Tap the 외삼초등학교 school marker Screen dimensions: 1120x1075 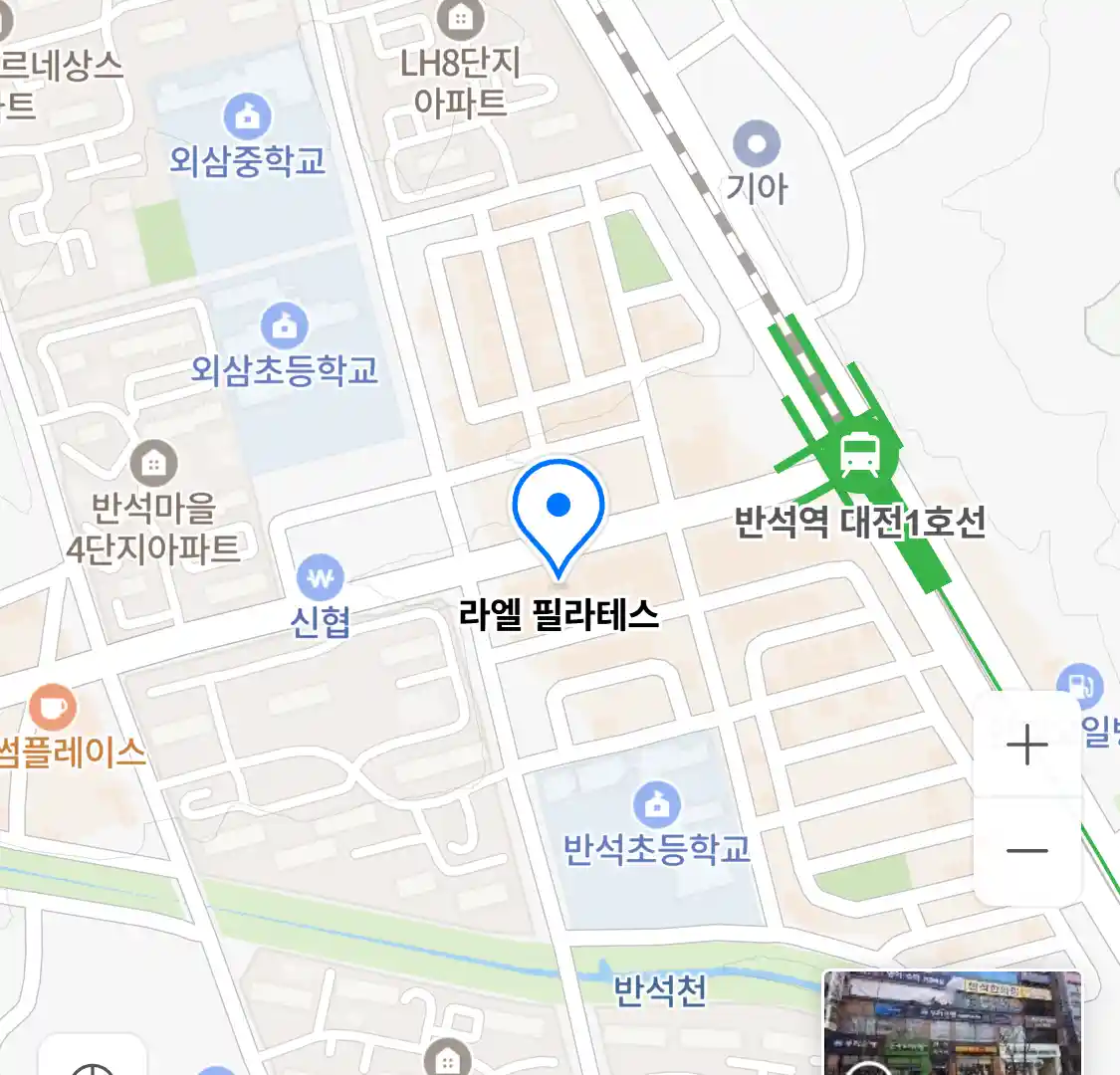(285, 325)
